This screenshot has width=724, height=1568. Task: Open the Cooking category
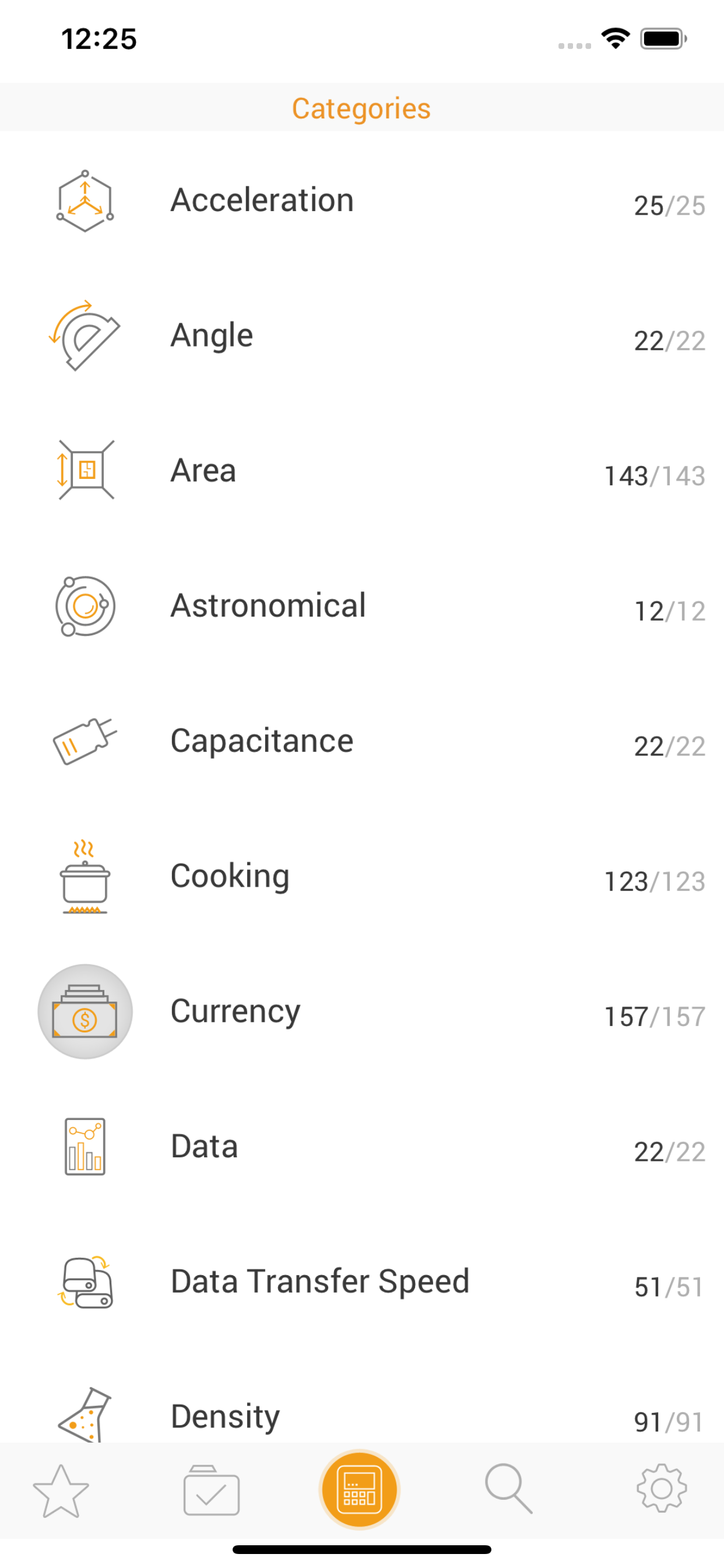click(362, 877)
